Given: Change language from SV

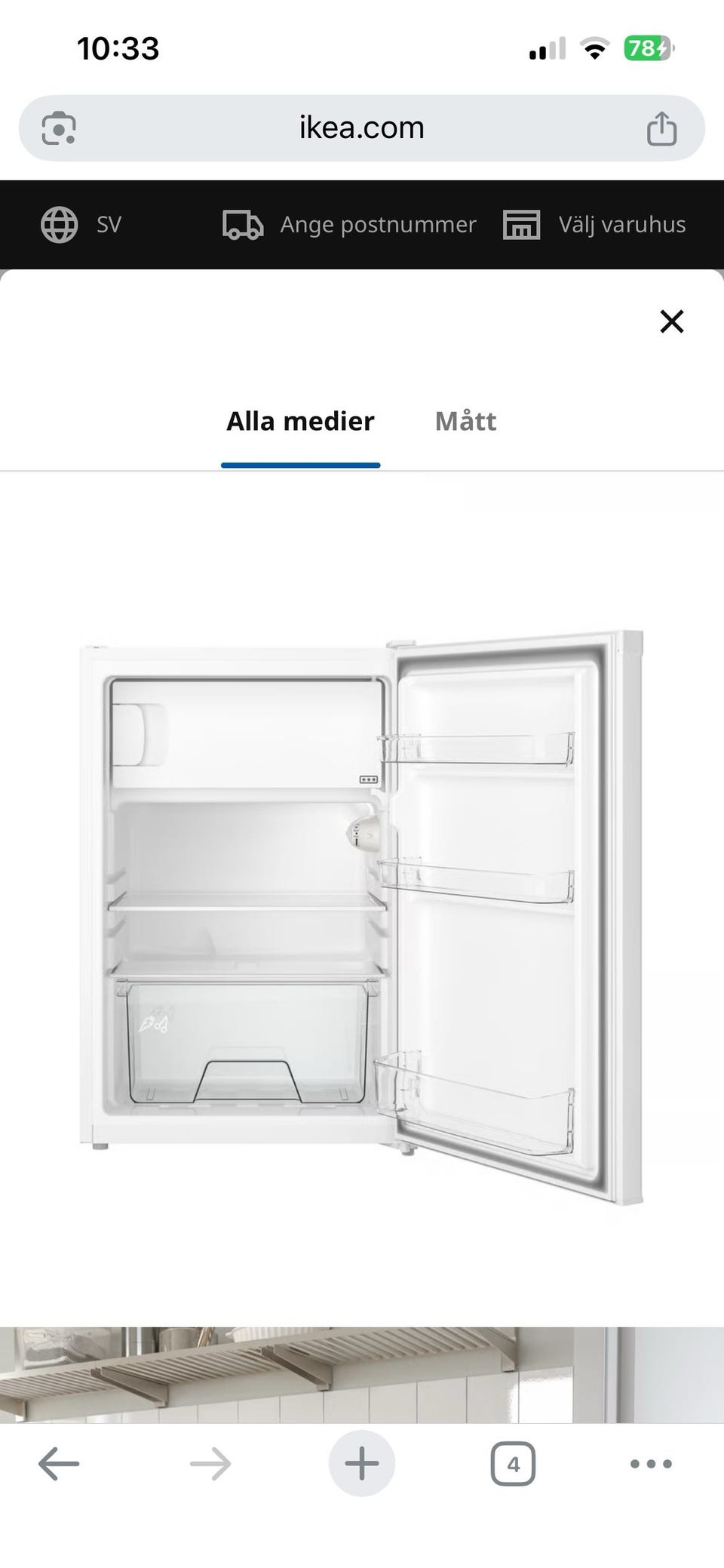Looking at the screenshot, I should click(x=81, y=224).
